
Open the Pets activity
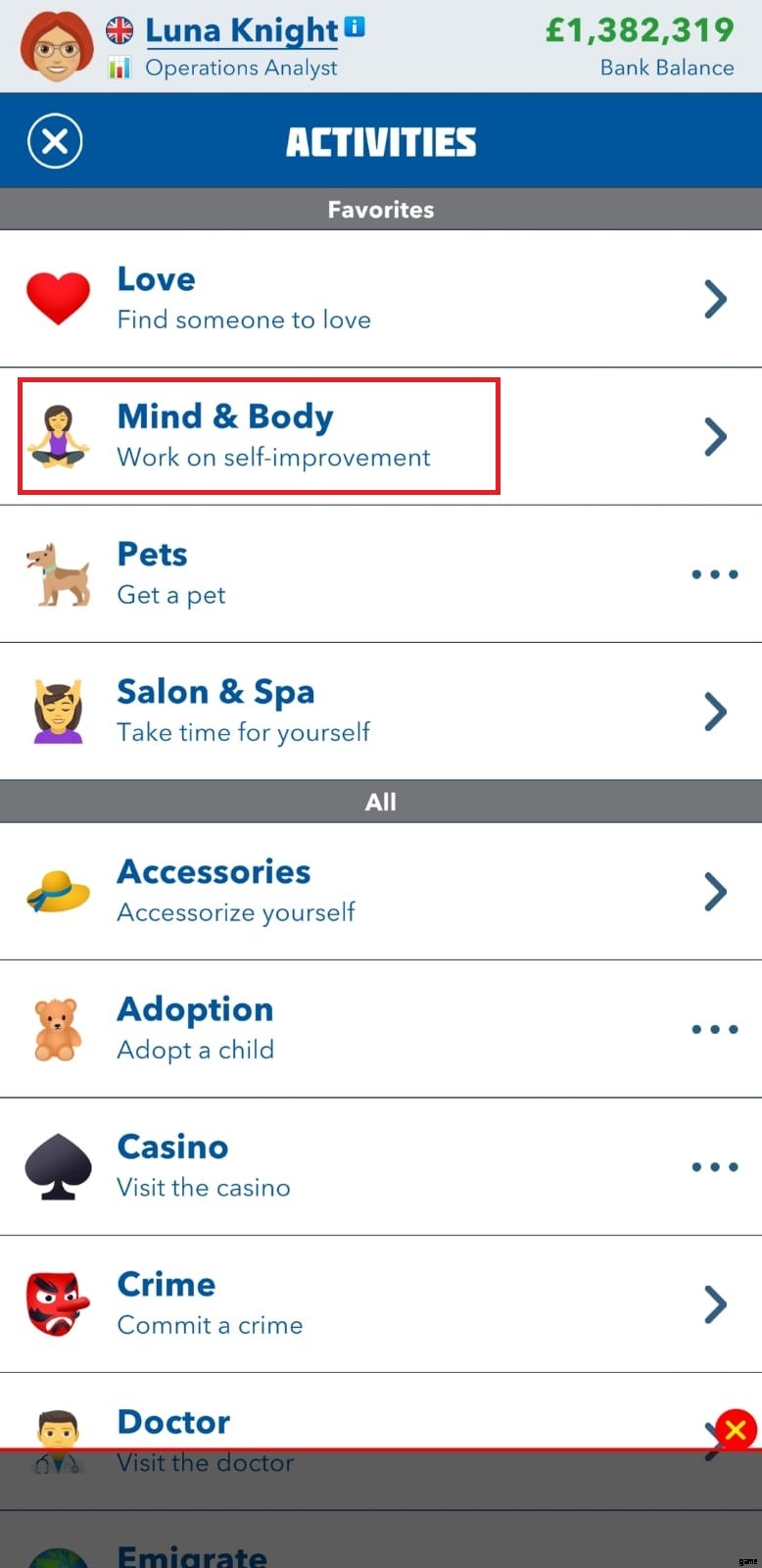tap(380, 574)
